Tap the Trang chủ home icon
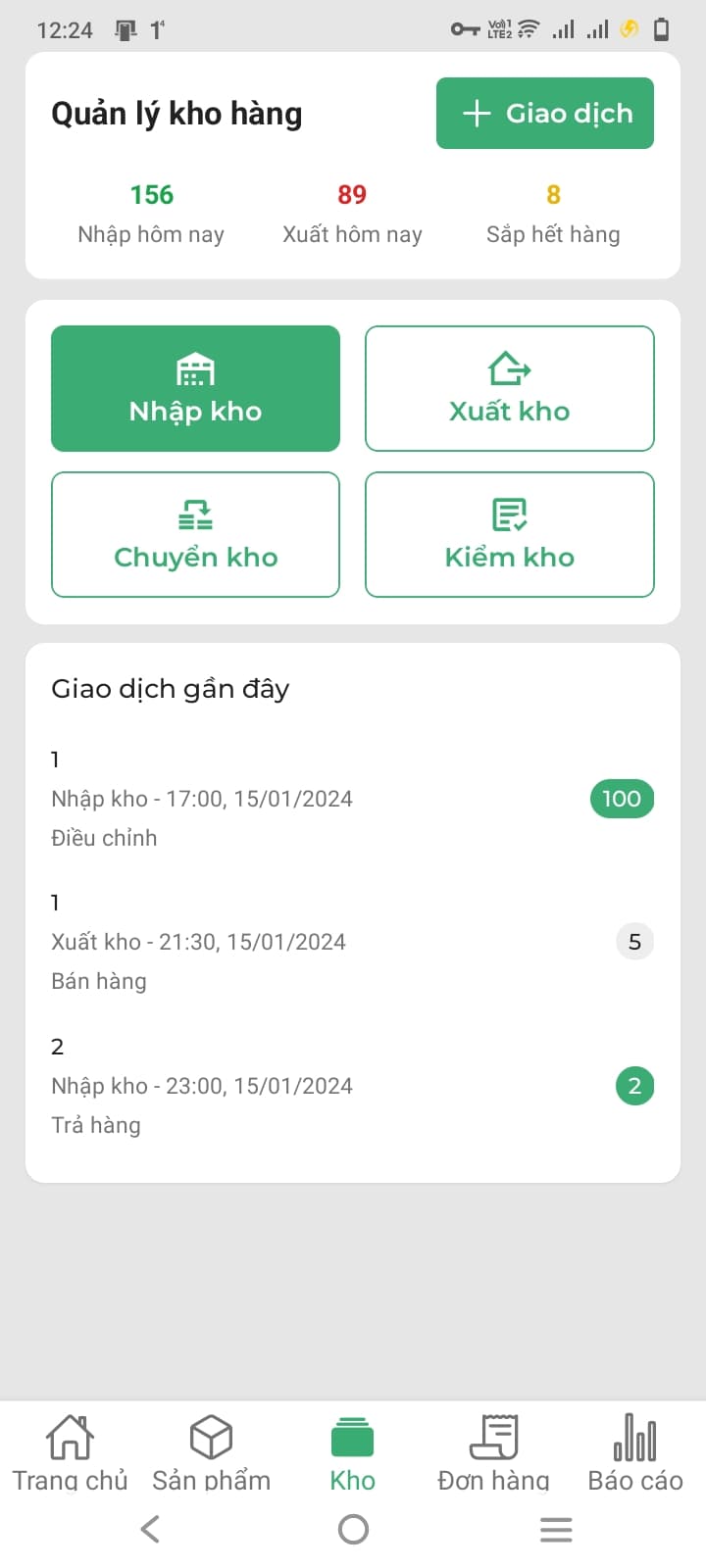The image size is (706, 1568). click(69, 1435)
